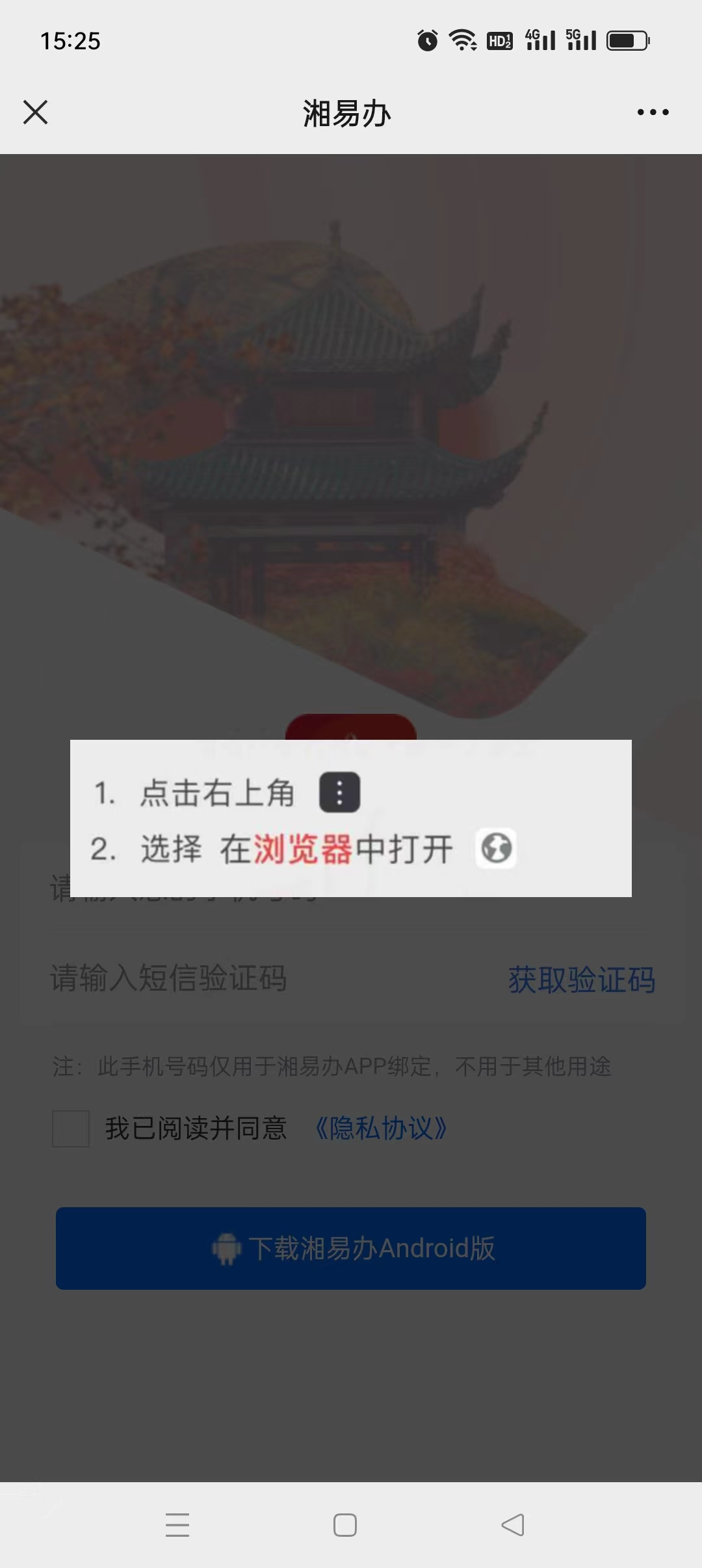Close the 湘易办 web page

pos(36,112)
